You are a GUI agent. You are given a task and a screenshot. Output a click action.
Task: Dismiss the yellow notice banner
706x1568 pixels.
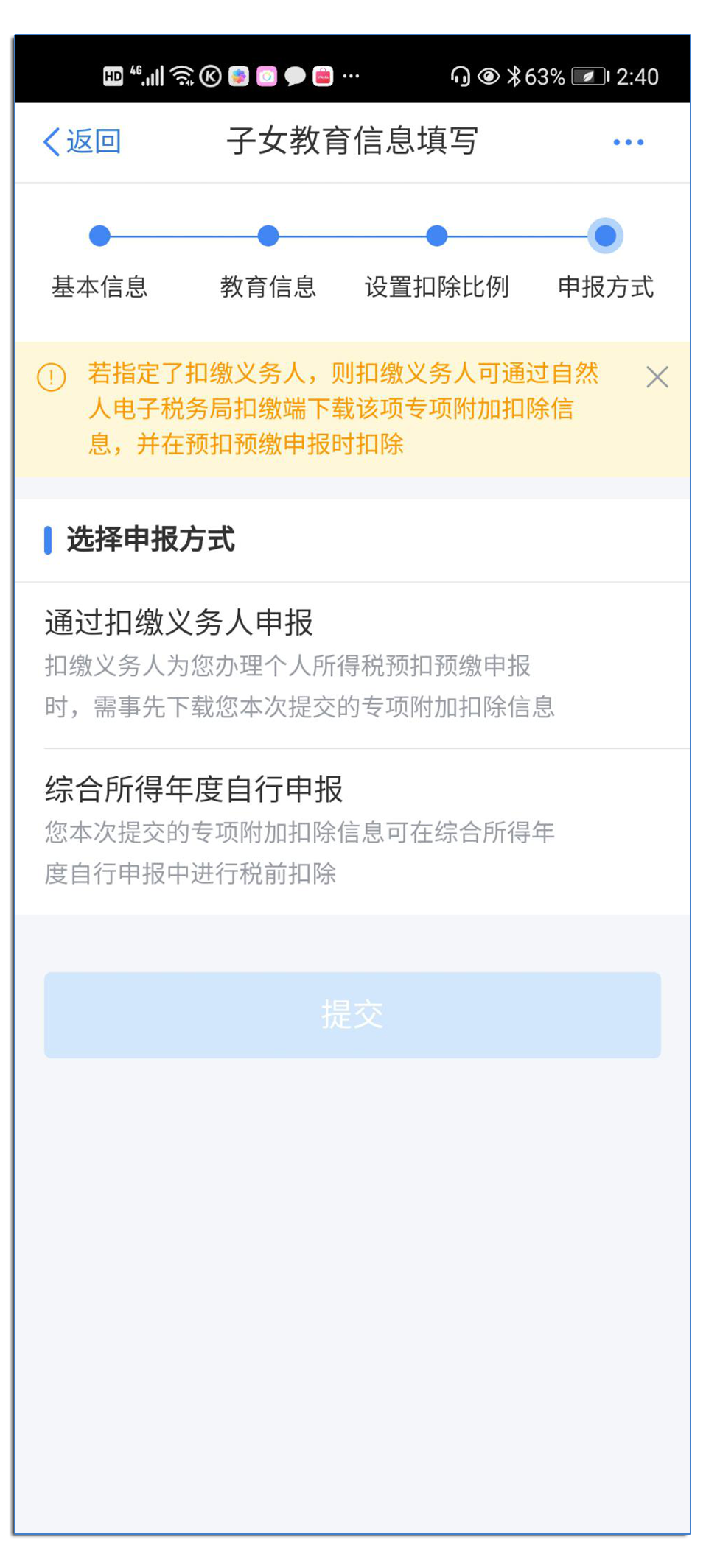[657, 377]
